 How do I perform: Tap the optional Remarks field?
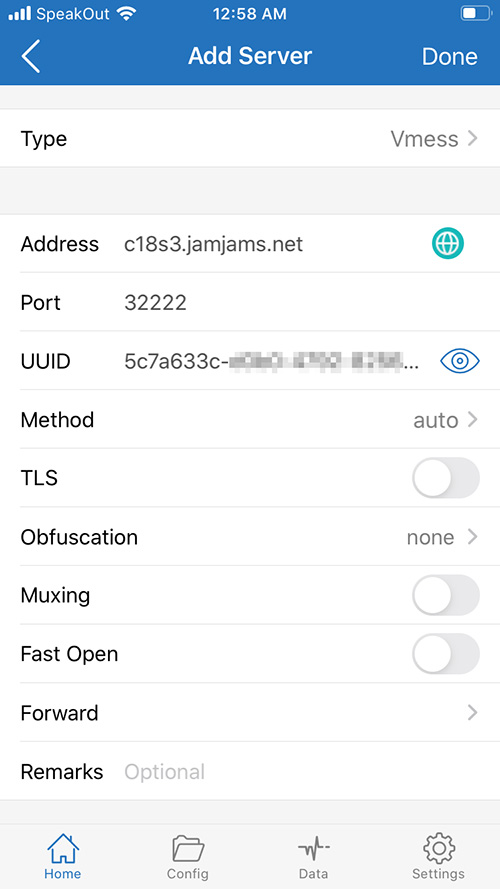(300, 772)
